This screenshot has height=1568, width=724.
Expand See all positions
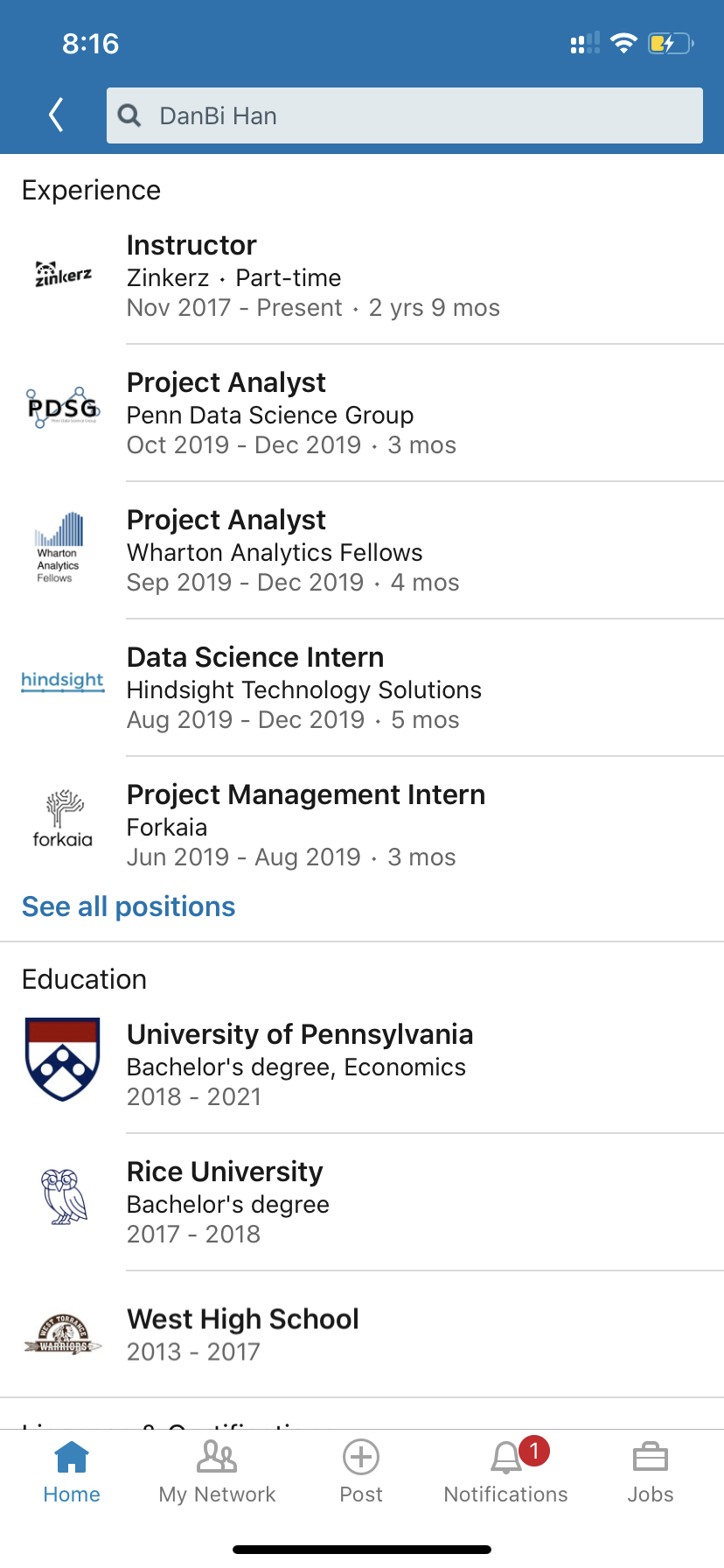129,906
